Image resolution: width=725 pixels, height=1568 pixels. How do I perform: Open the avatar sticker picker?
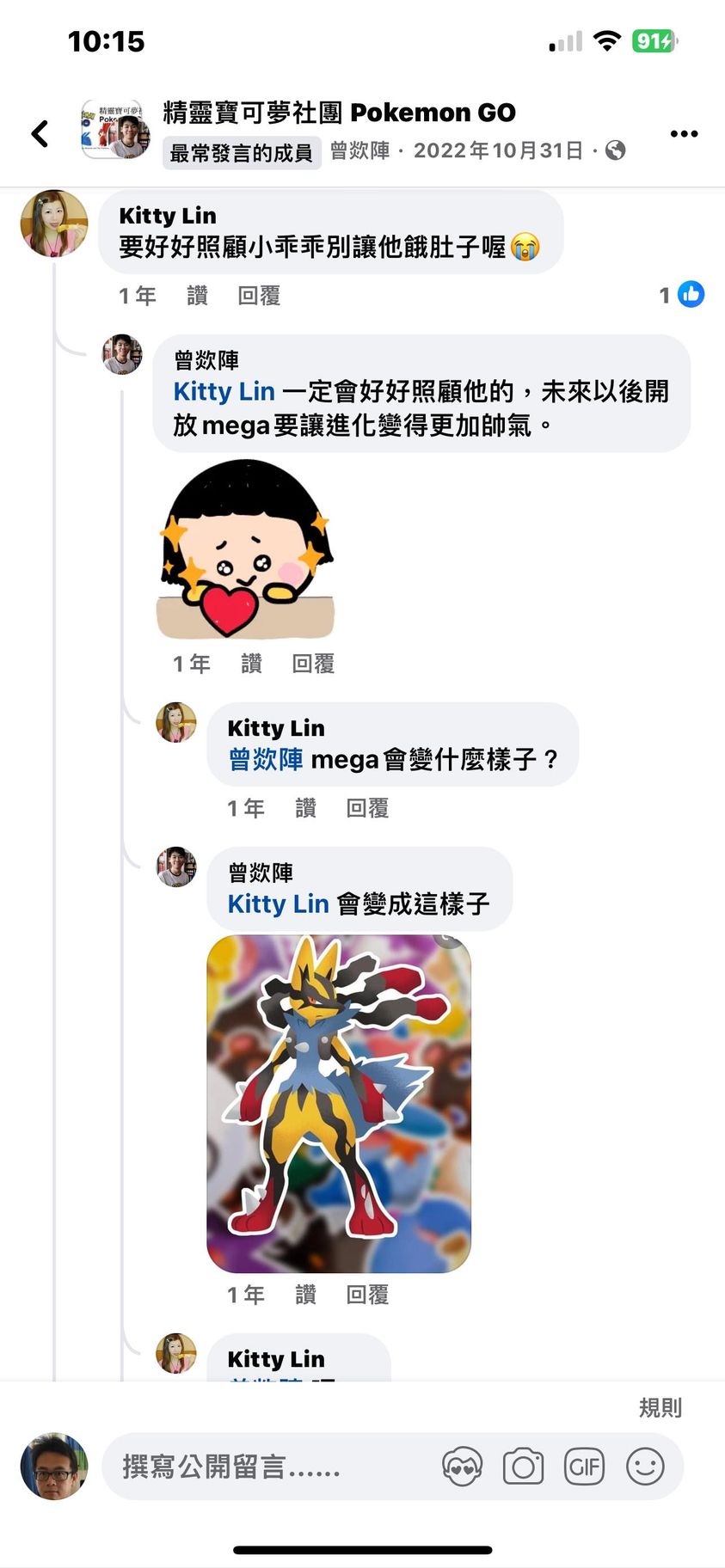click(x=462, y=1467)
